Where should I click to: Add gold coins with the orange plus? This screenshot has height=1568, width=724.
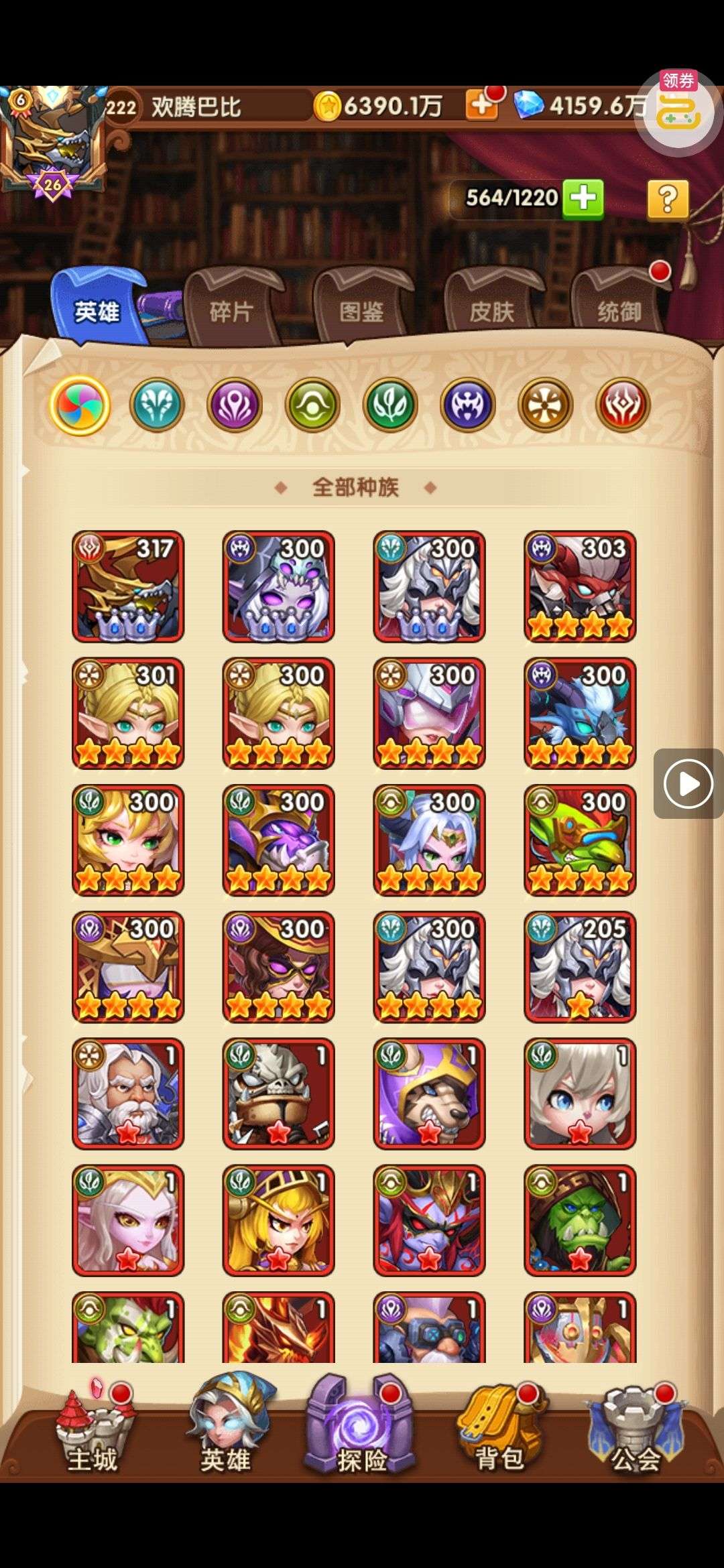click(481, 106)
